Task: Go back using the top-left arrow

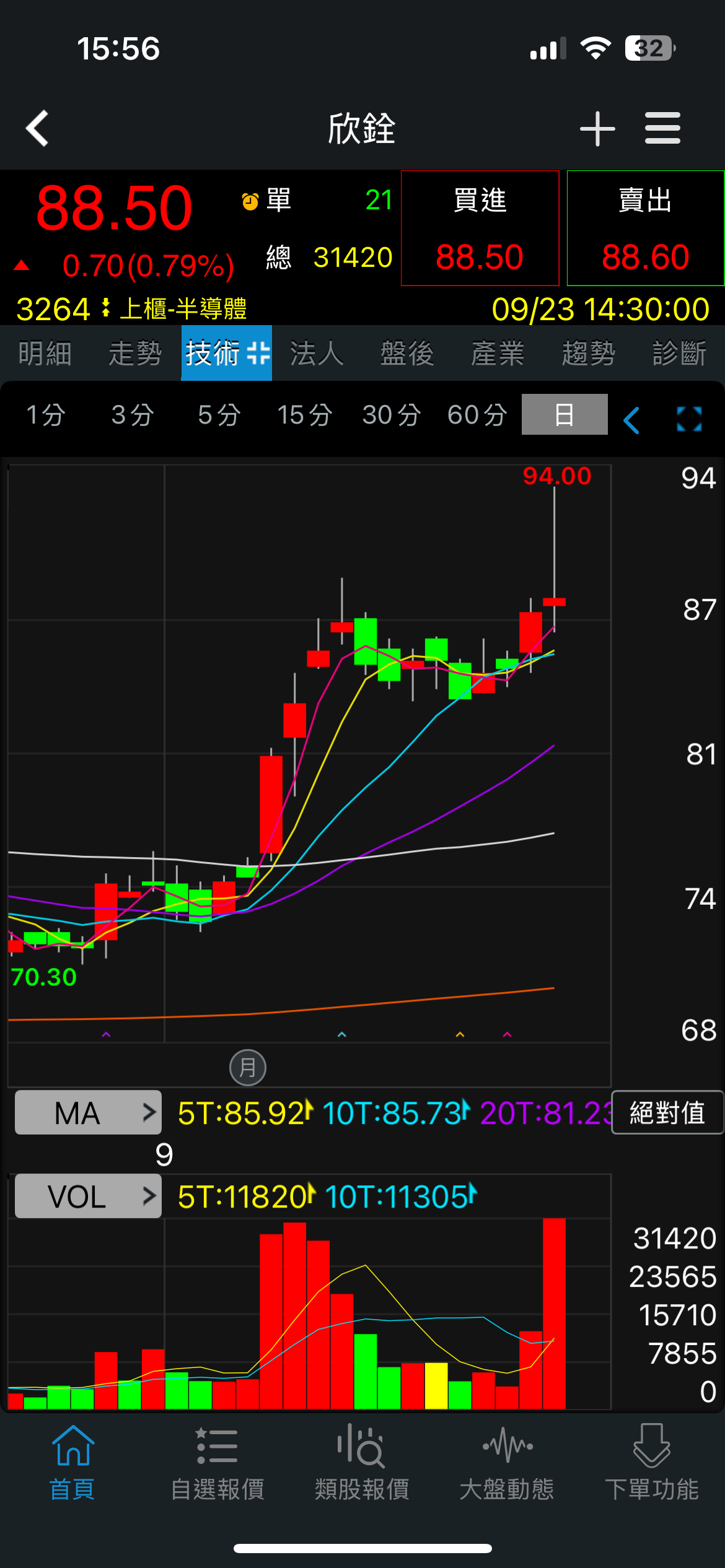Action: point(37,128)
